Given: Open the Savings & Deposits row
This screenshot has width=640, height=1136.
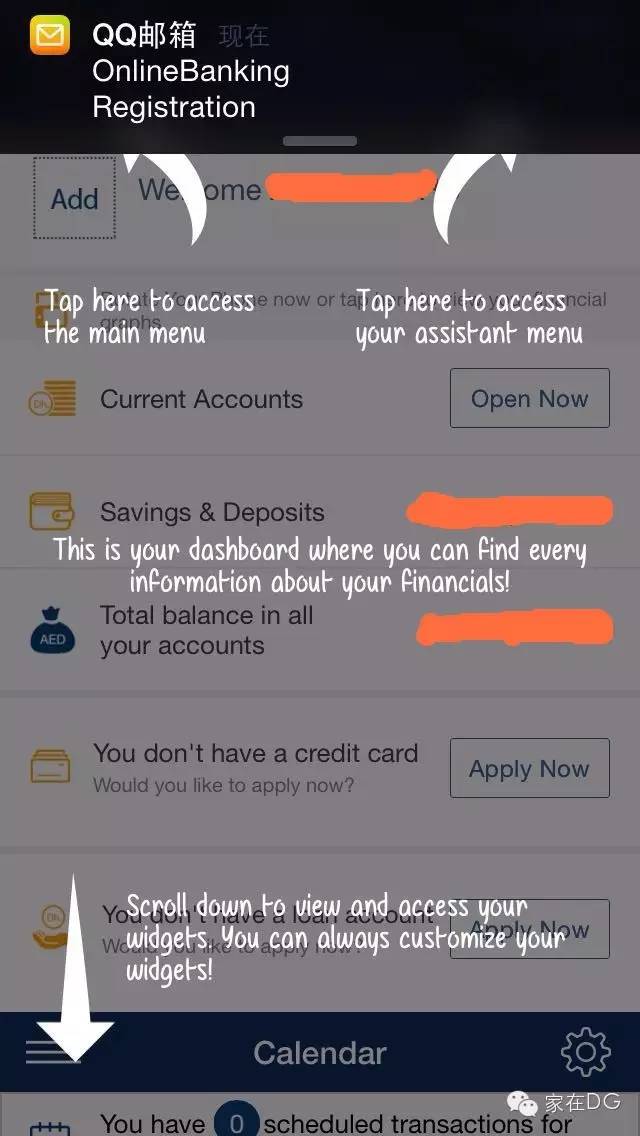Looking at the screenshot, I should (x=212, y=512).
